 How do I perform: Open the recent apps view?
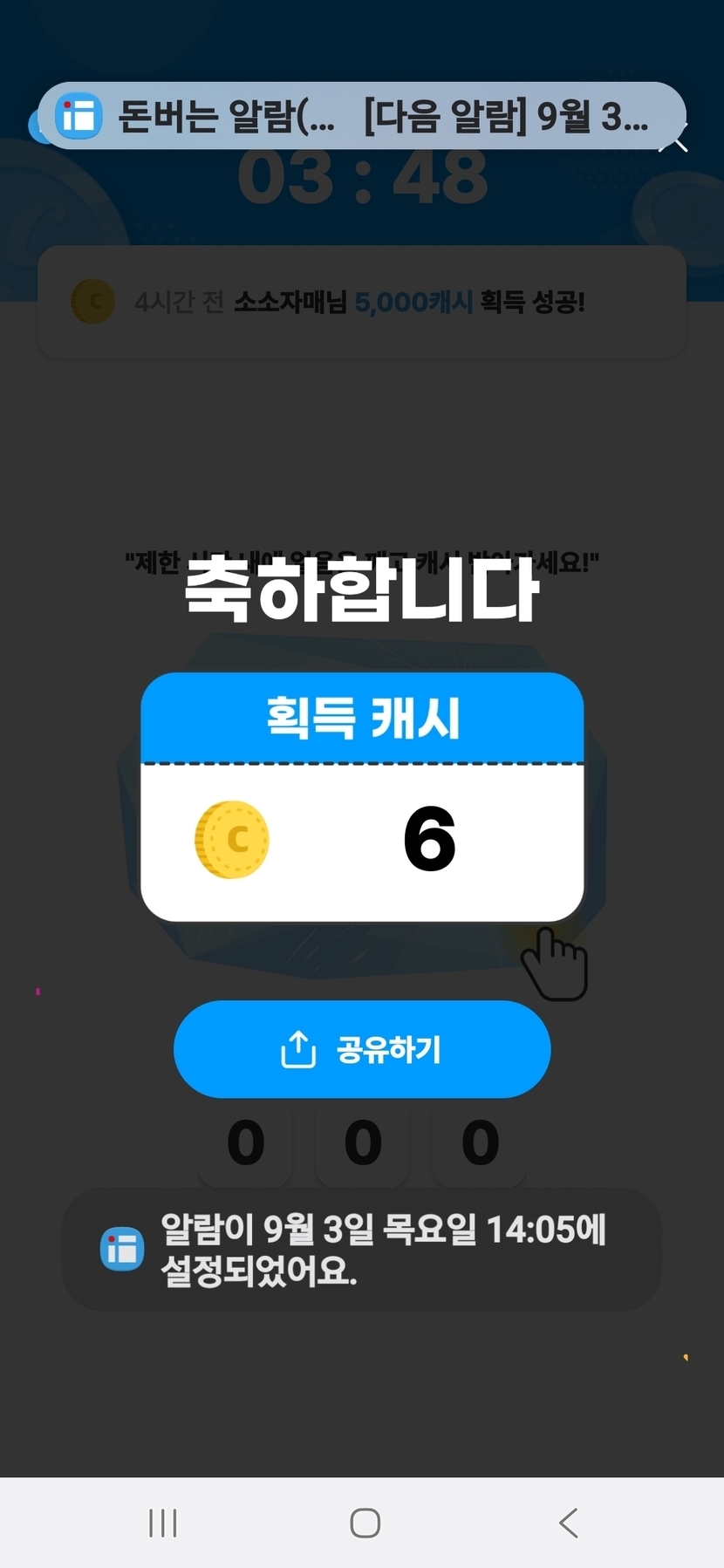tap(163, 1523)
